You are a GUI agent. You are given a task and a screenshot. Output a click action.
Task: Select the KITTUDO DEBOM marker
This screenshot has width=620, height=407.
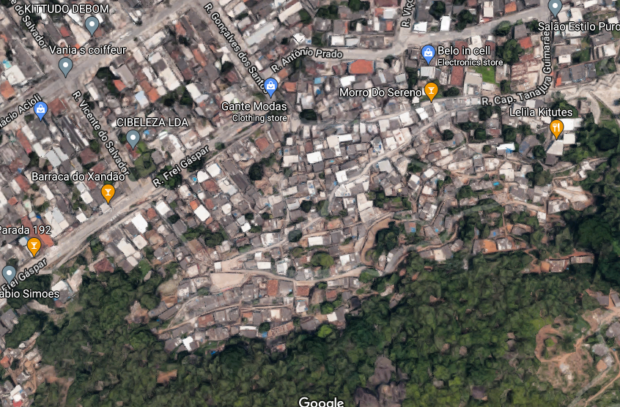tap(92, 24)
